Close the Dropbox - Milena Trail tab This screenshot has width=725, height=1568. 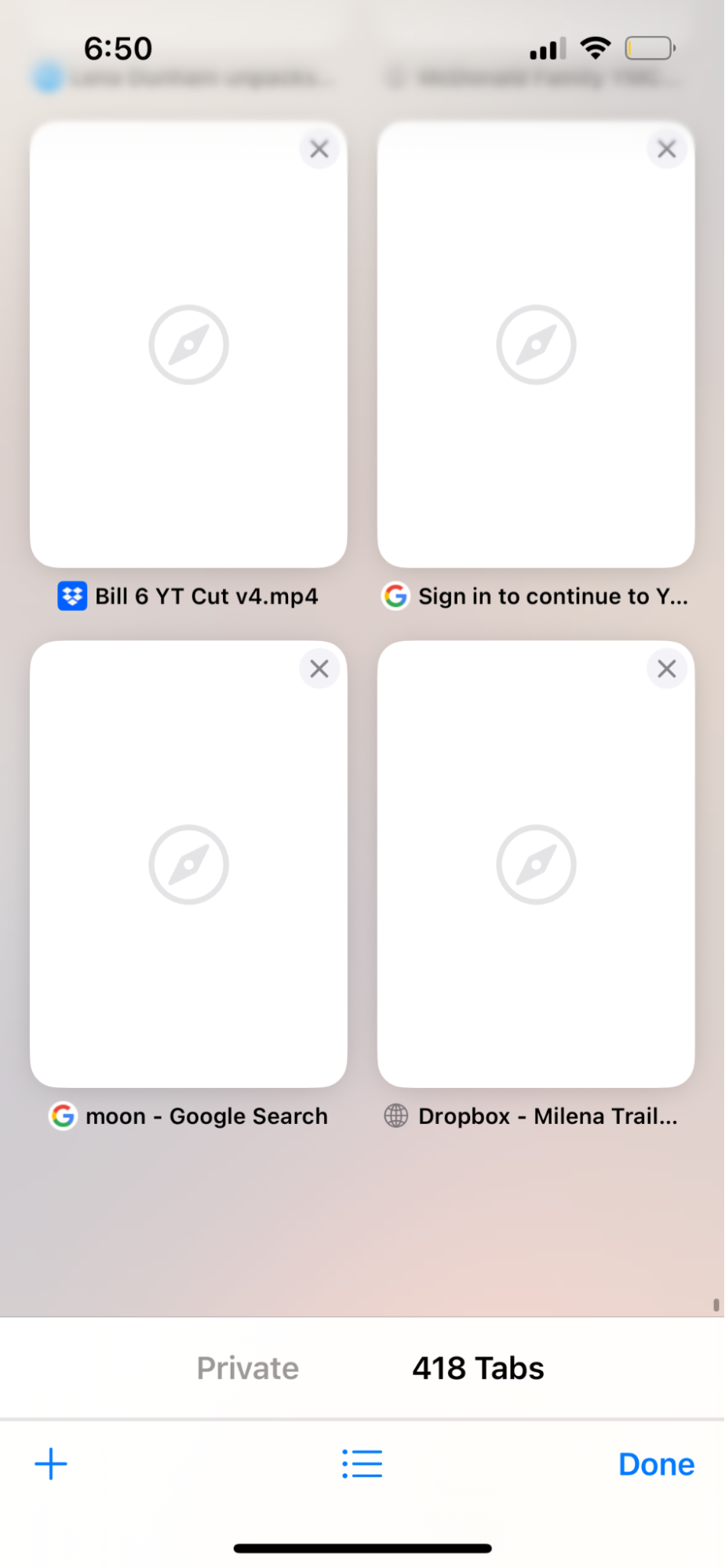(x=666, y=668)
